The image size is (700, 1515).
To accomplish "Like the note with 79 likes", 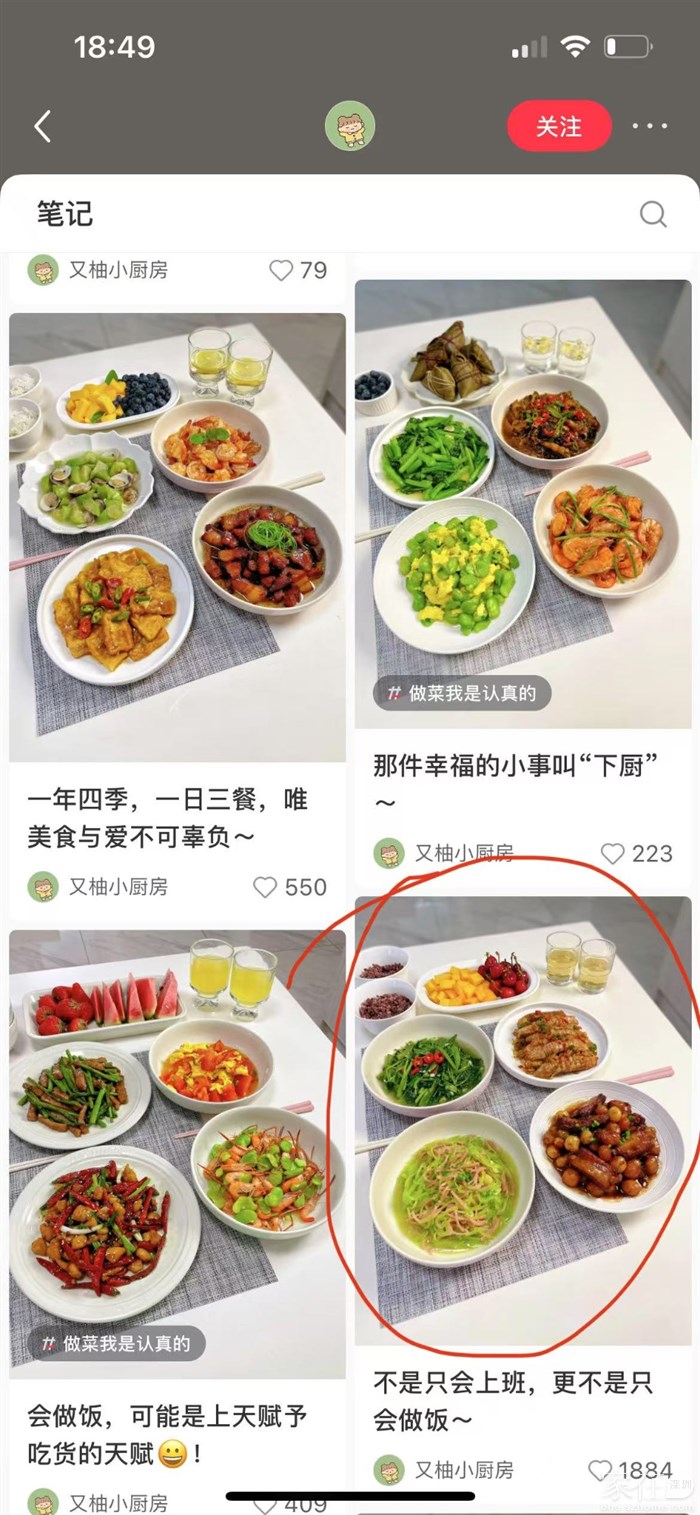I will tap(282, 270).
